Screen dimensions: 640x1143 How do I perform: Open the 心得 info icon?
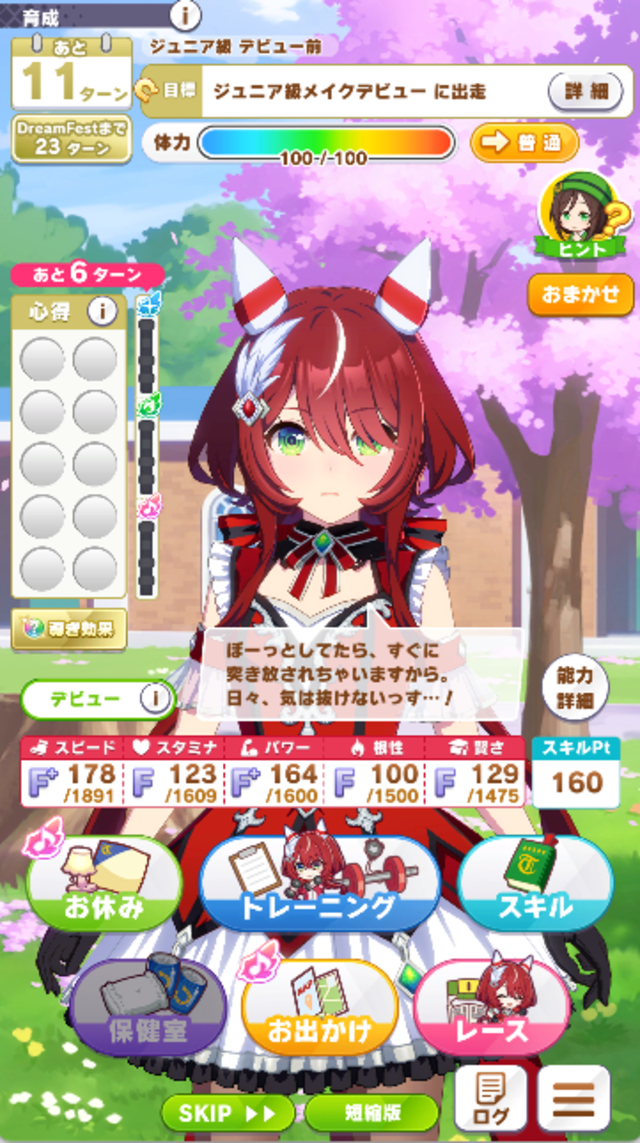(101, 312)
